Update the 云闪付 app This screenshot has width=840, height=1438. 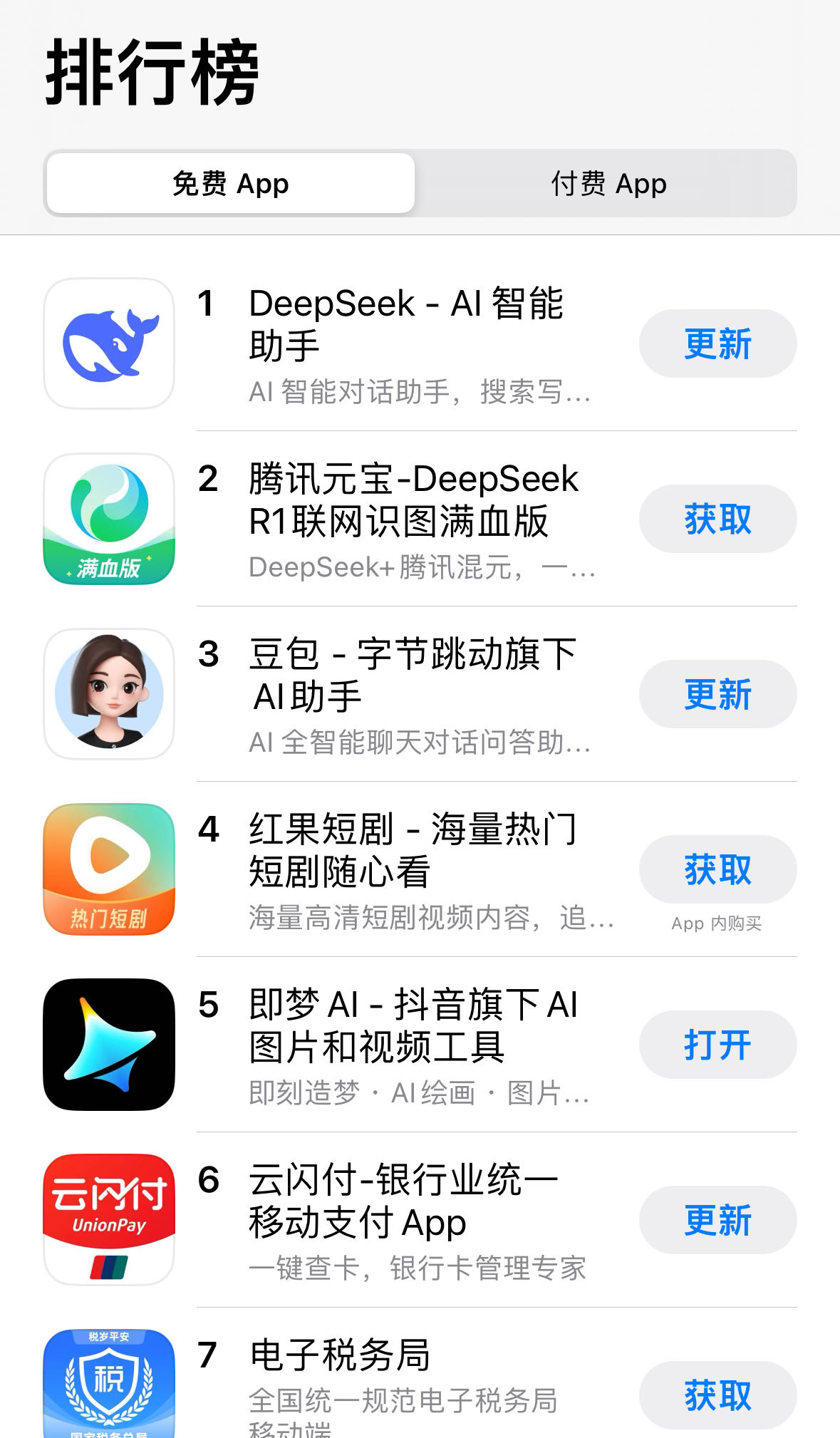(x=717, y=1221)
